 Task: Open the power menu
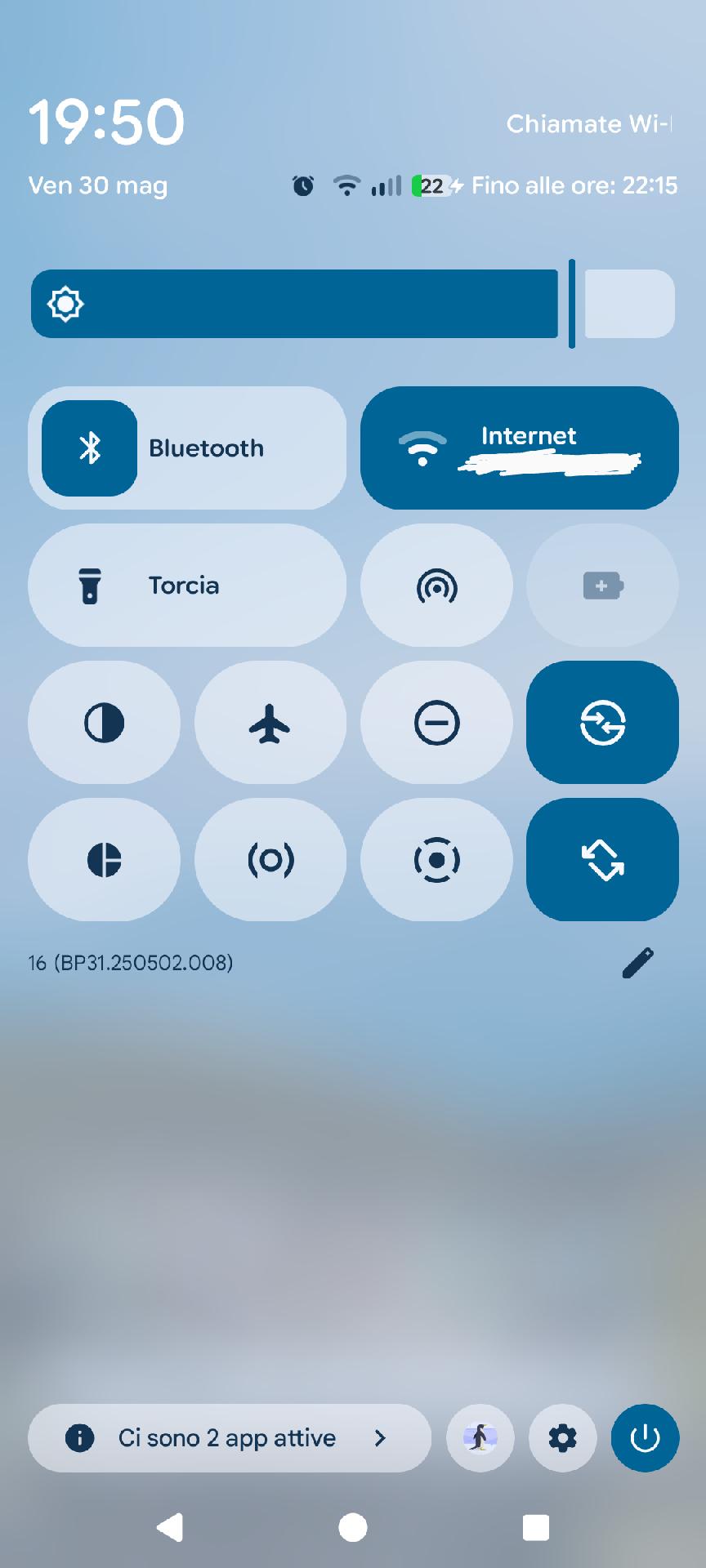pos(645,1438)
